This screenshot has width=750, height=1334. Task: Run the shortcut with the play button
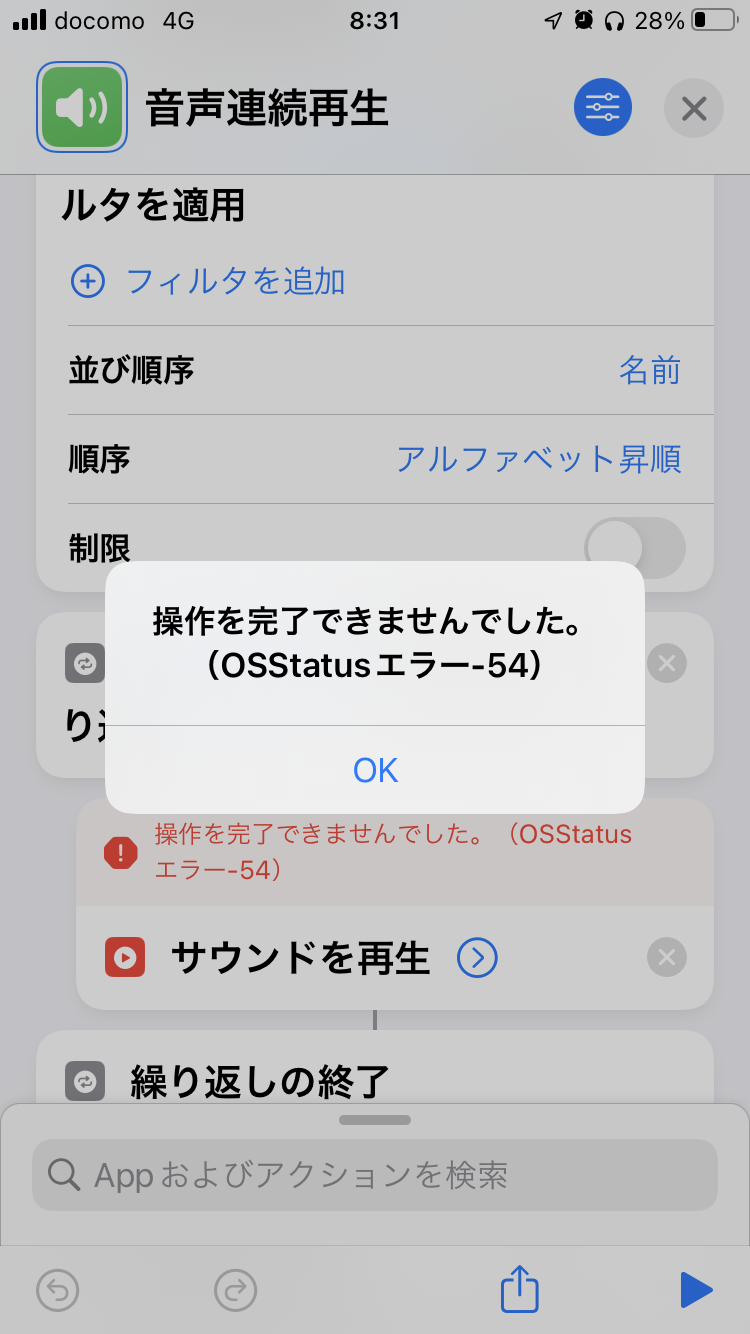click(x=695, y=1290)
